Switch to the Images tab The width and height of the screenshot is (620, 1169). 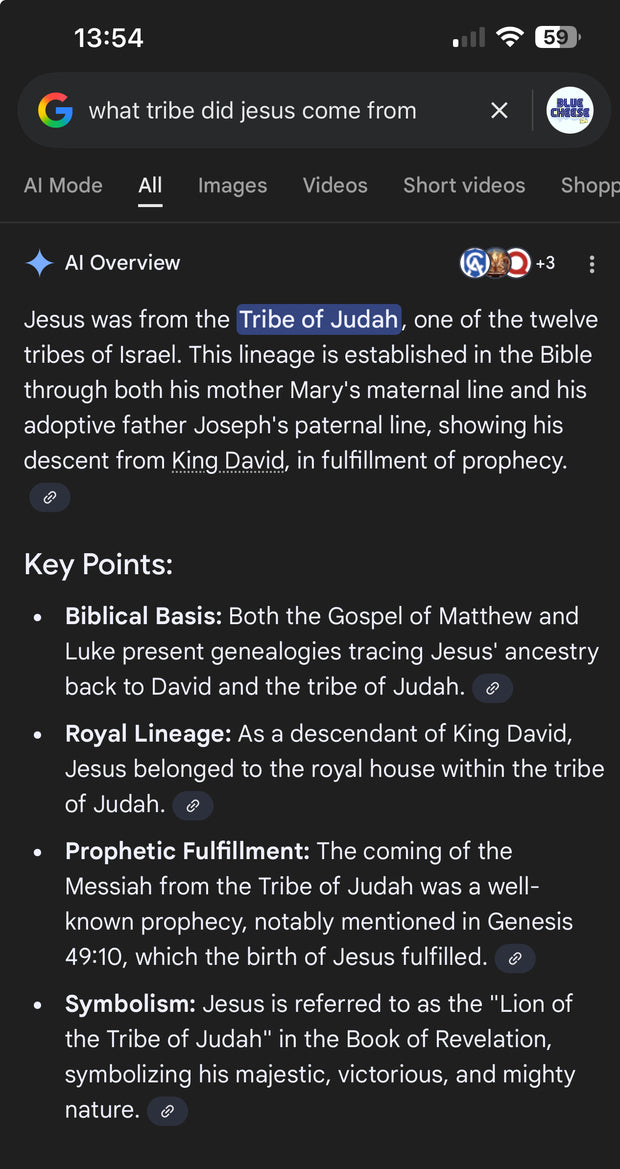coord(232,185)
